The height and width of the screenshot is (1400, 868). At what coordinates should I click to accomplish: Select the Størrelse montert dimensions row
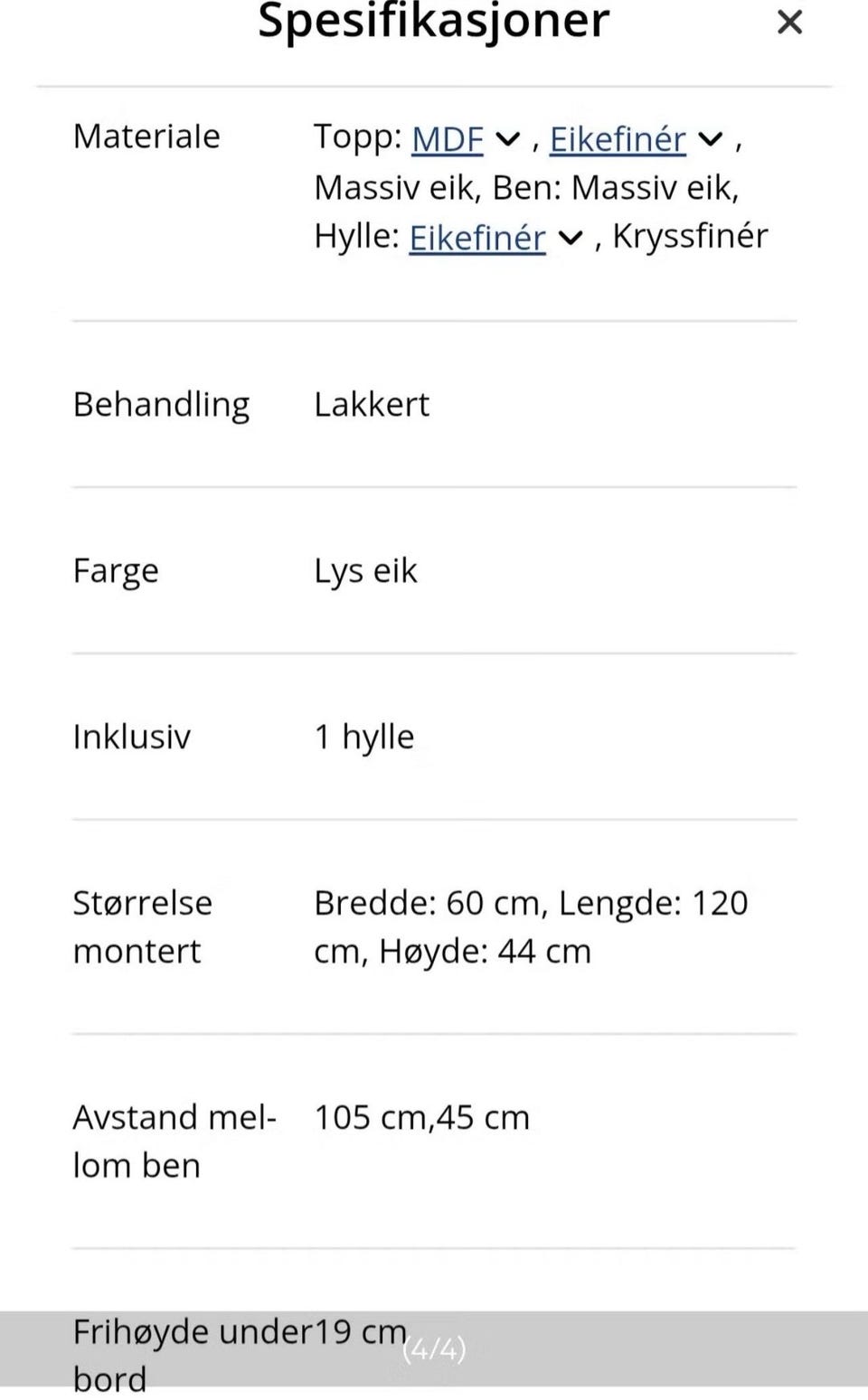[142, 925]
